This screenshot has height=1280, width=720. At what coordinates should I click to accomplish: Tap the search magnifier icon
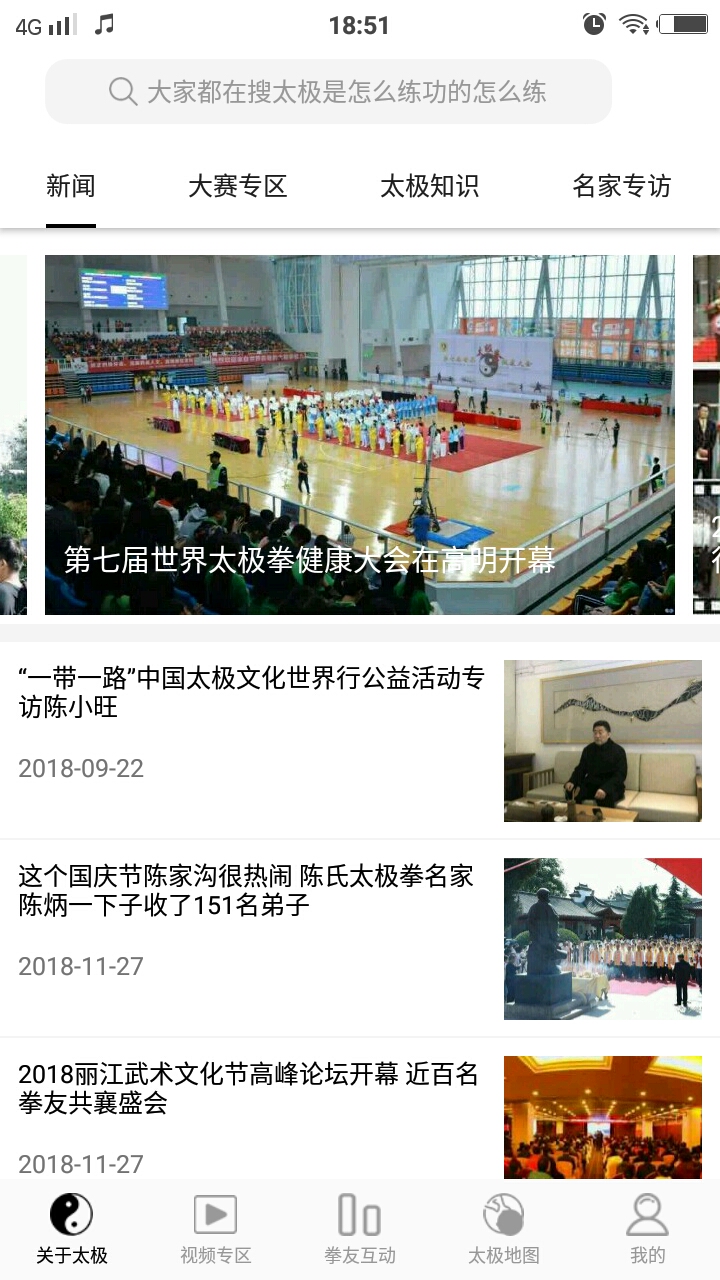(121, 91)
